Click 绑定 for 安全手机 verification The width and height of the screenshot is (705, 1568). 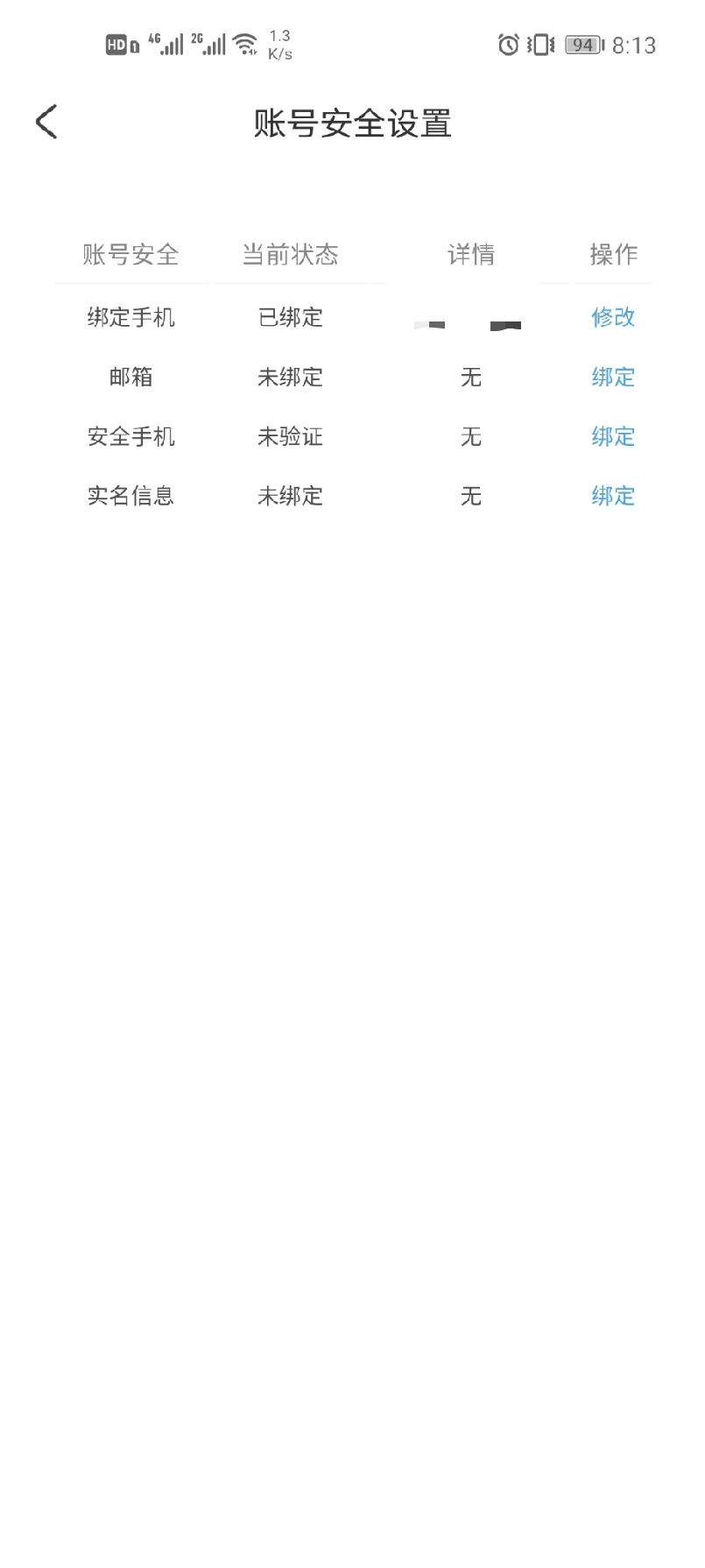point(612,437)
